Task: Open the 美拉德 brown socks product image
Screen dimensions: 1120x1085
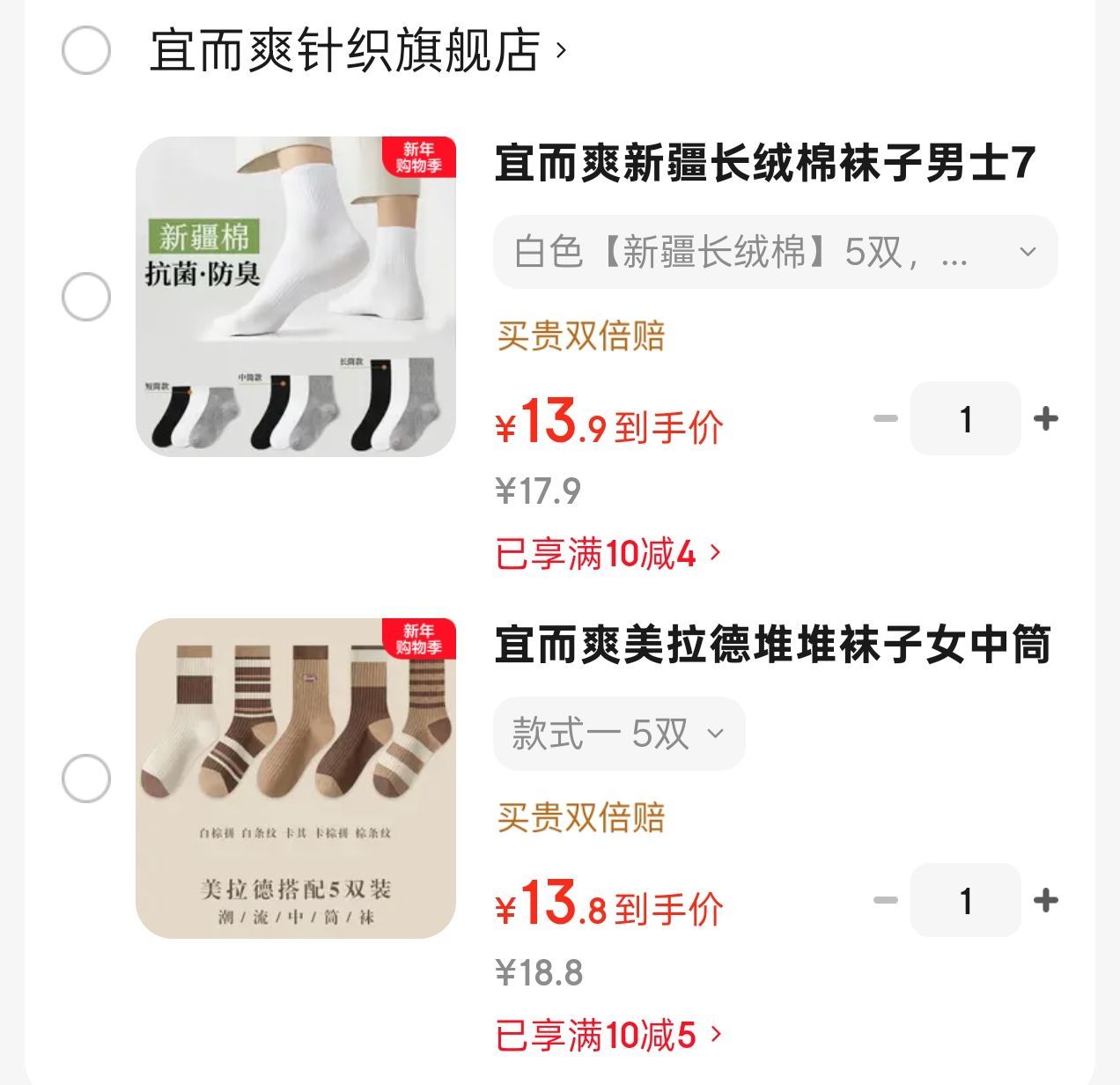Action: pyautogui.click(x=296, y=779)
